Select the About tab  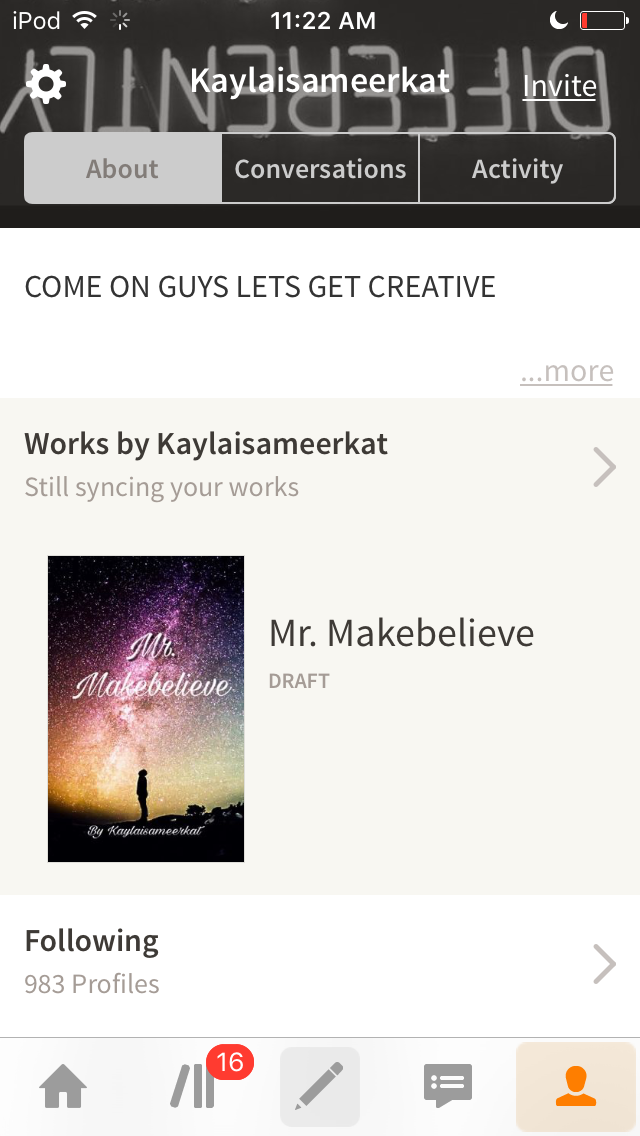coord(122,169)
